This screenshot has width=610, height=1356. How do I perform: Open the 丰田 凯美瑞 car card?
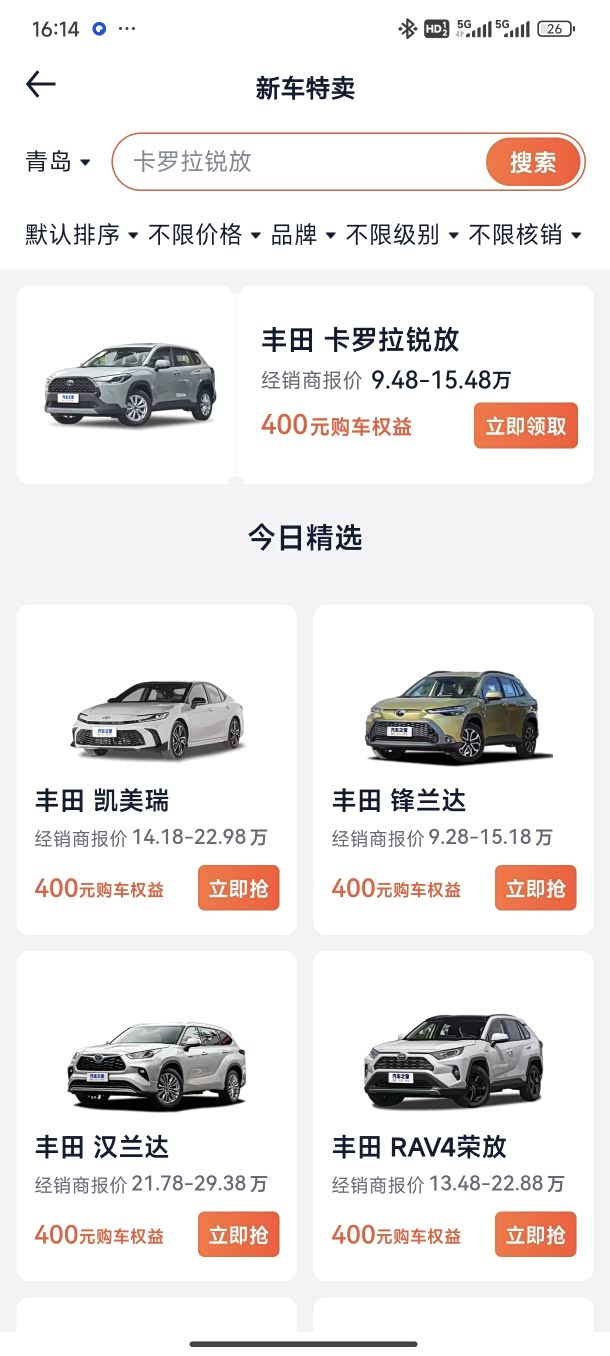[157, 740]
